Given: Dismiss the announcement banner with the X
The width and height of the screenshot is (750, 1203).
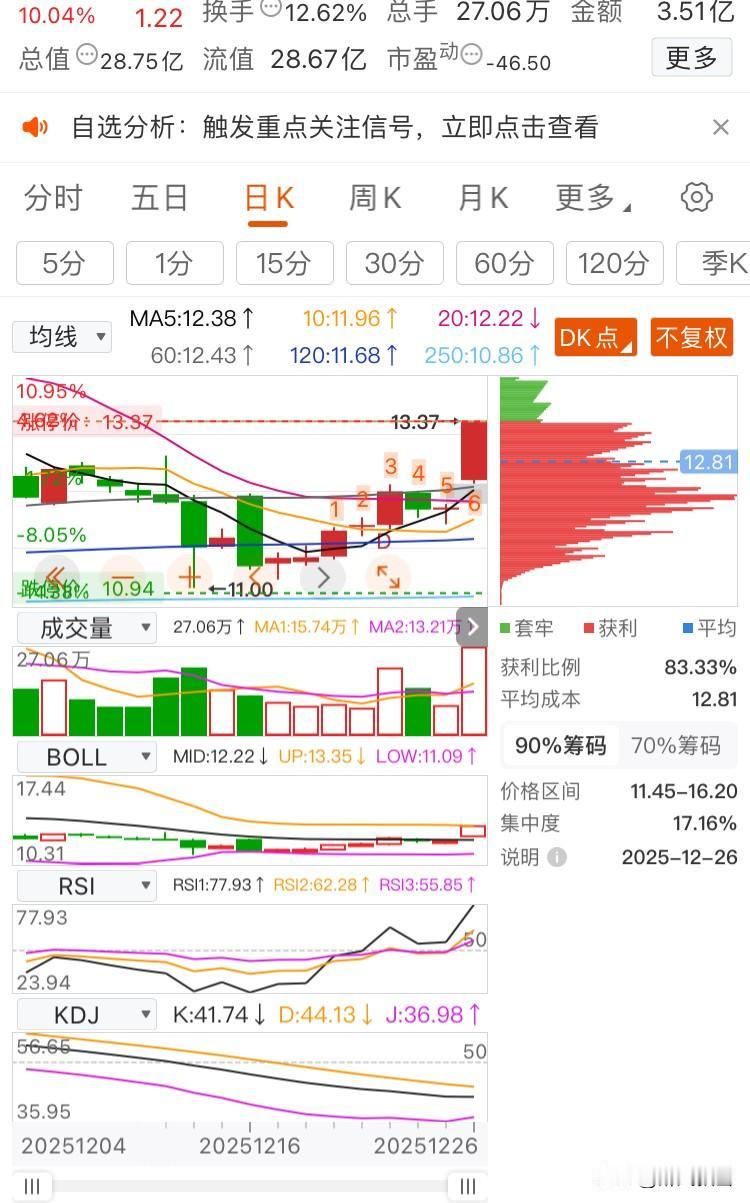Looking at the screenshot, I should 722,127.
